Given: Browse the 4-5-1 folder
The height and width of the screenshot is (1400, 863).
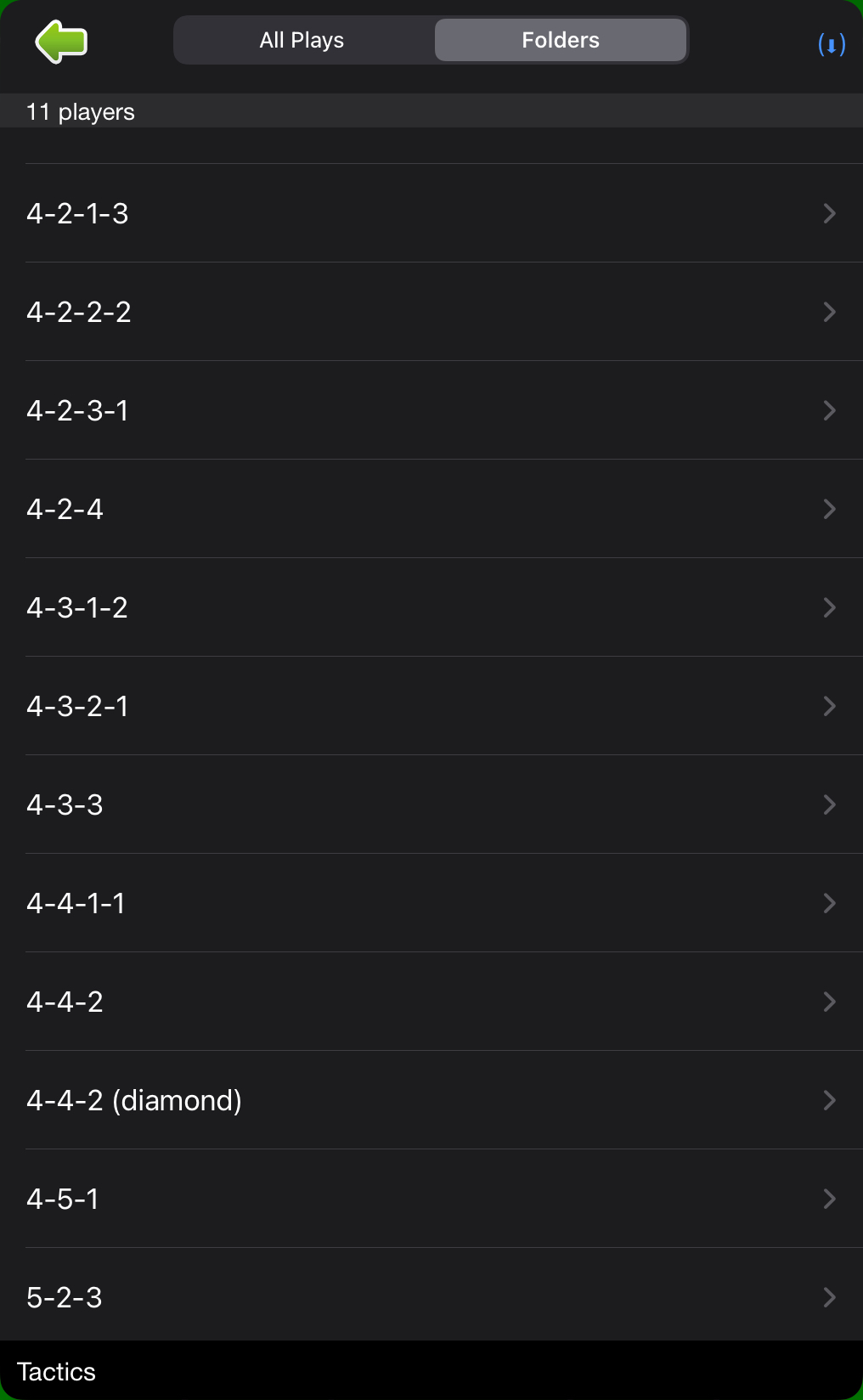Looking at the screenshot, I should (431, 1199).
